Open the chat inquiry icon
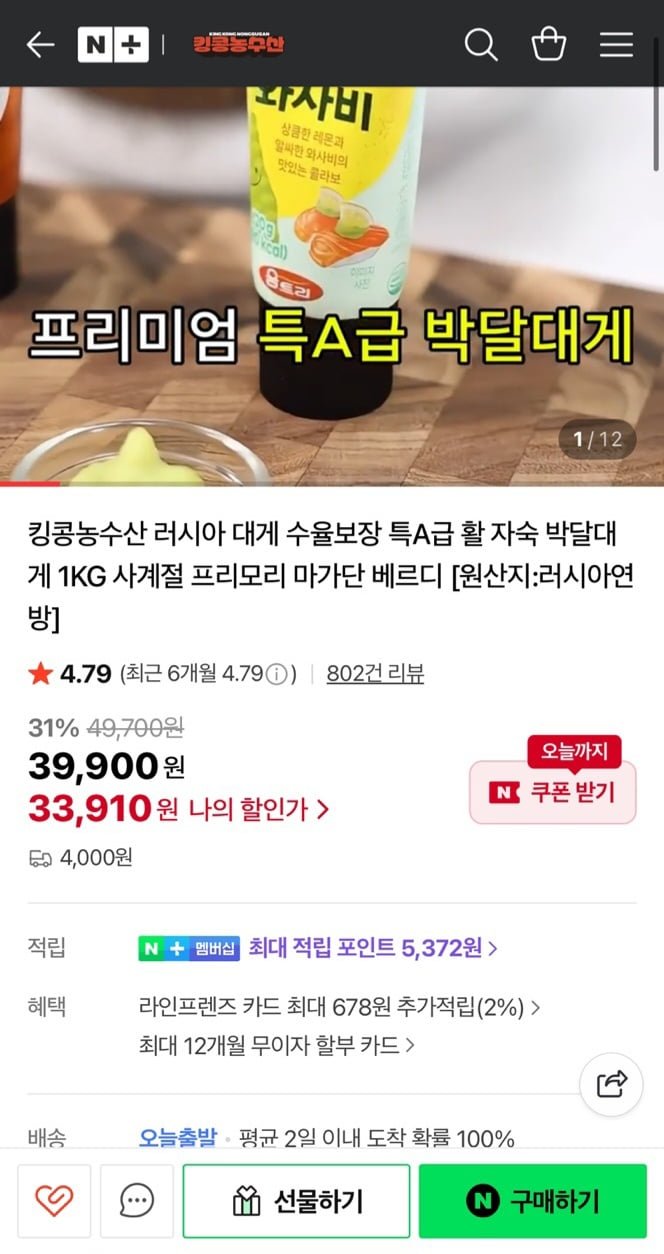Screen dimensions: 664x1254 coord(136,1200)
